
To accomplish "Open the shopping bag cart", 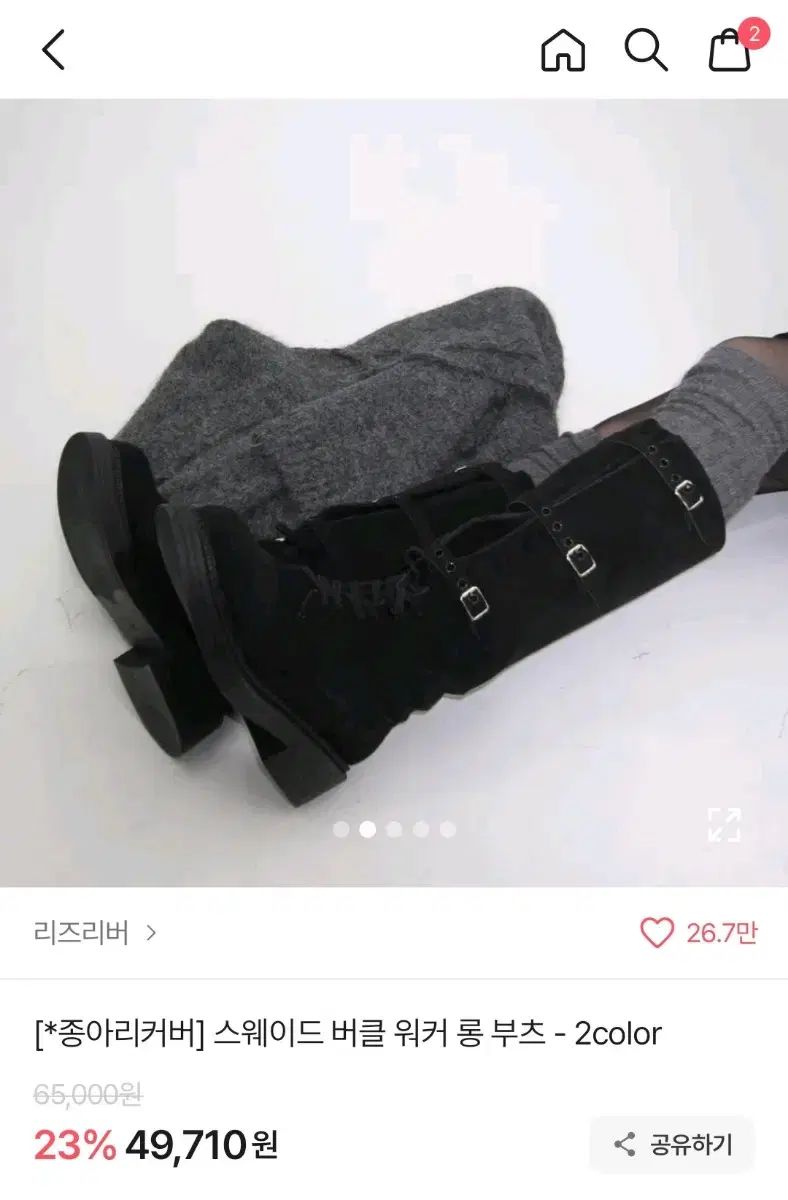I will (x=731, y=49).
